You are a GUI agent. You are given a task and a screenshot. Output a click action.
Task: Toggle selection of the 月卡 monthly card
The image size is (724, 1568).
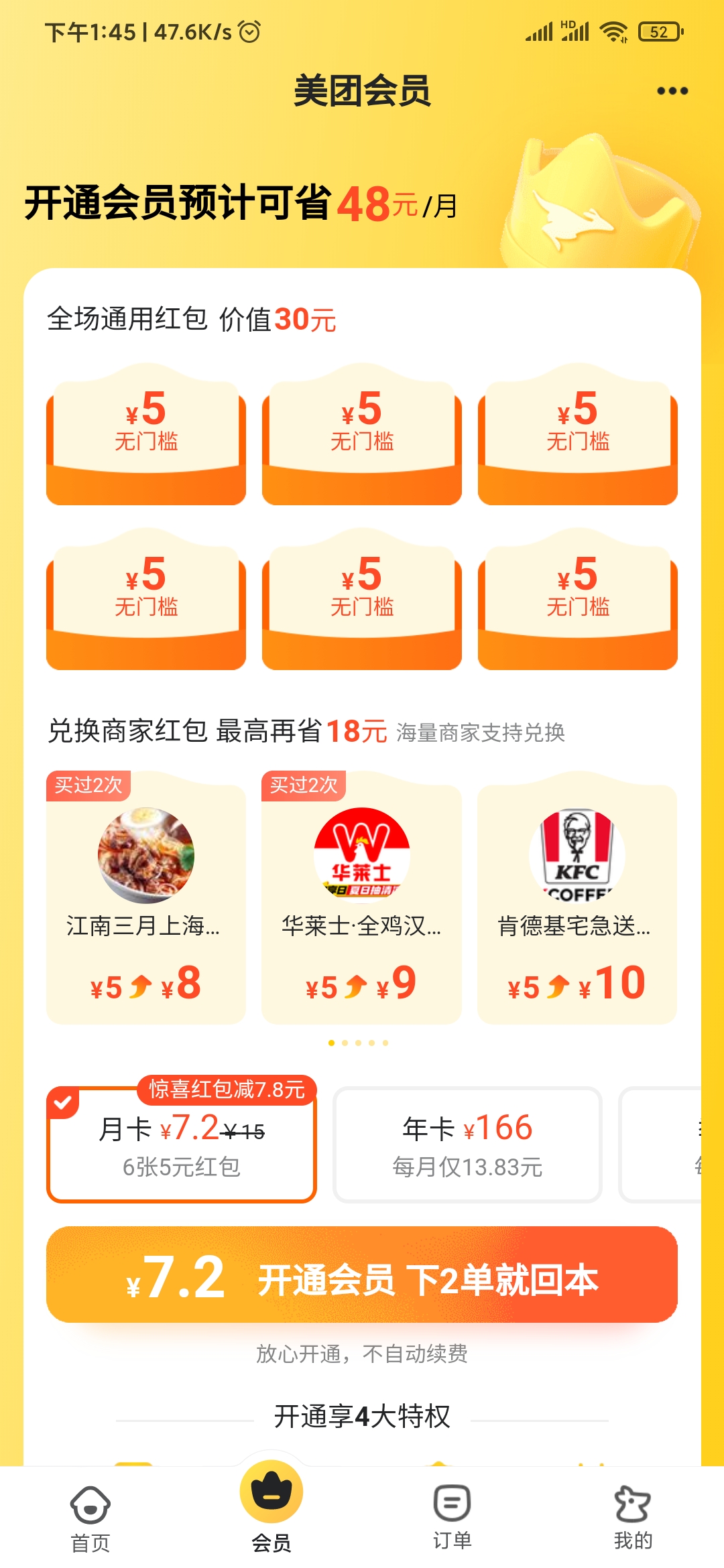pos(181,1146)
